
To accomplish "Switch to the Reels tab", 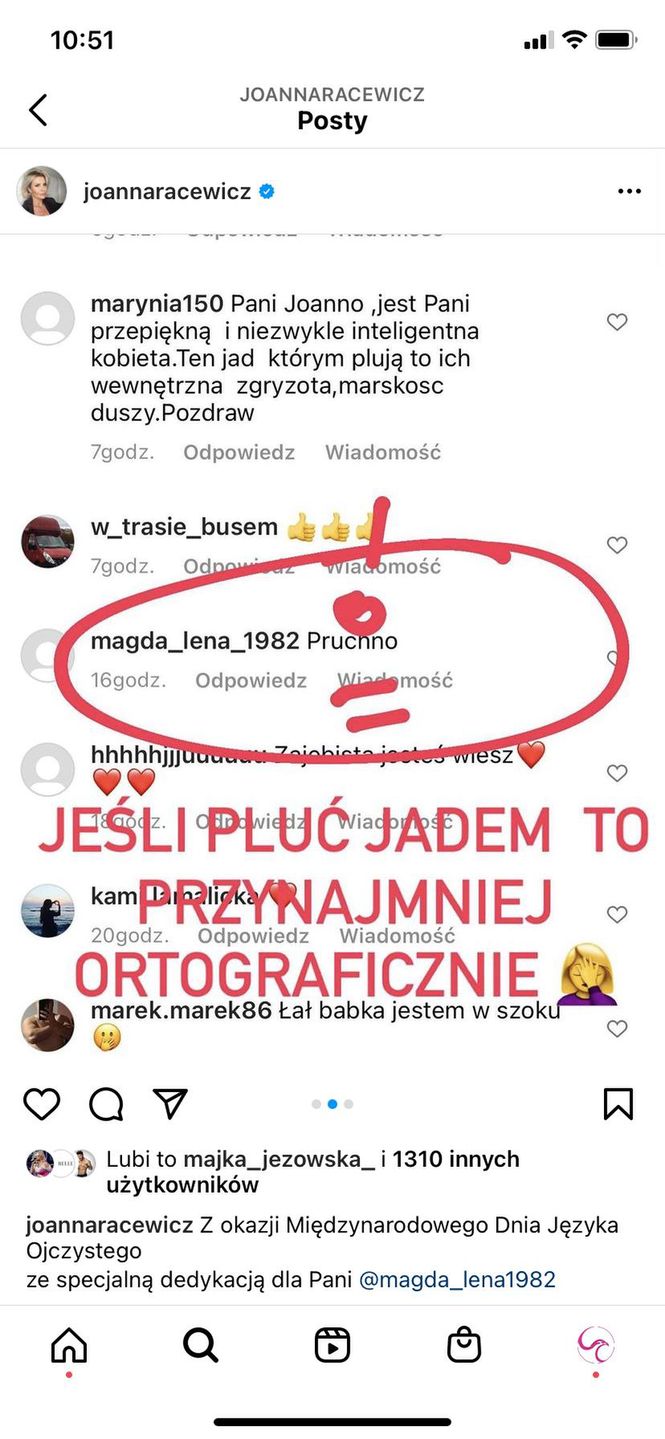I will click(332, 1345).
